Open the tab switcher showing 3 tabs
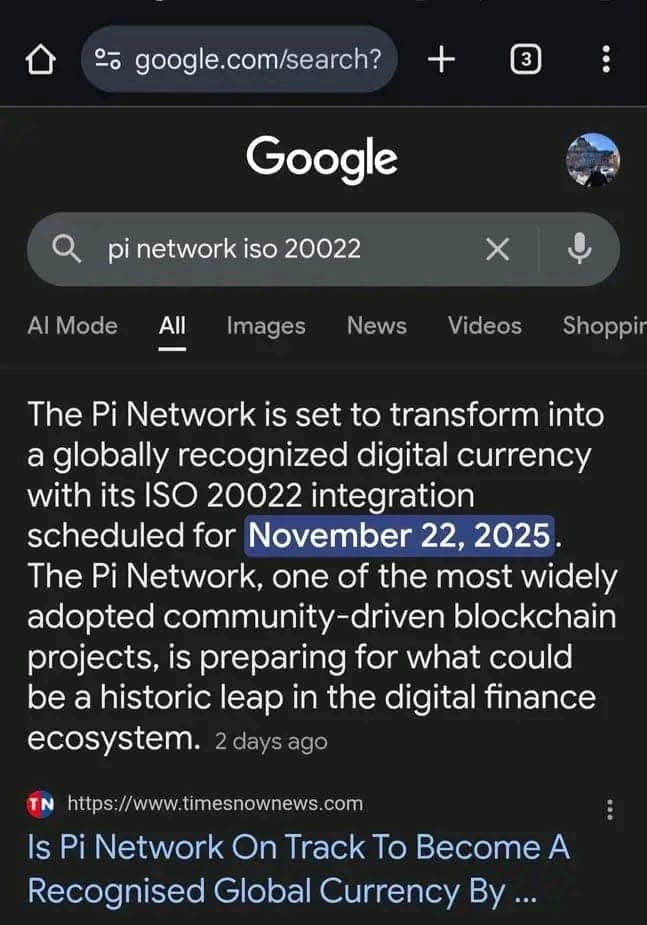Viewport: 647px width, 925px height. [526, 60]
